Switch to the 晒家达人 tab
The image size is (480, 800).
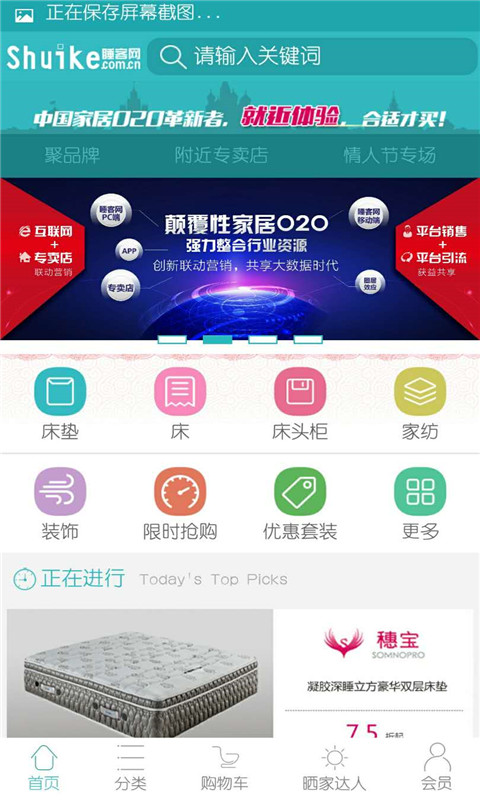335,768
